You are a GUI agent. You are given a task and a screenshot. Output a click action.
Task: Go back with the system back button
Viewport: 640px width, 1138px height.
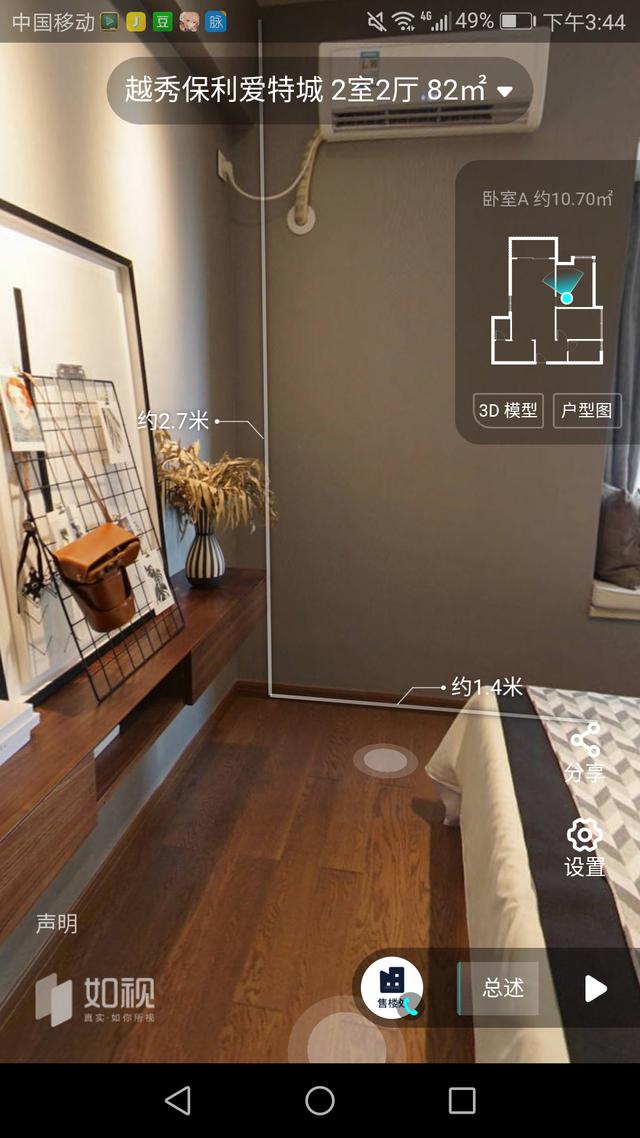(x=178, y=1100)
